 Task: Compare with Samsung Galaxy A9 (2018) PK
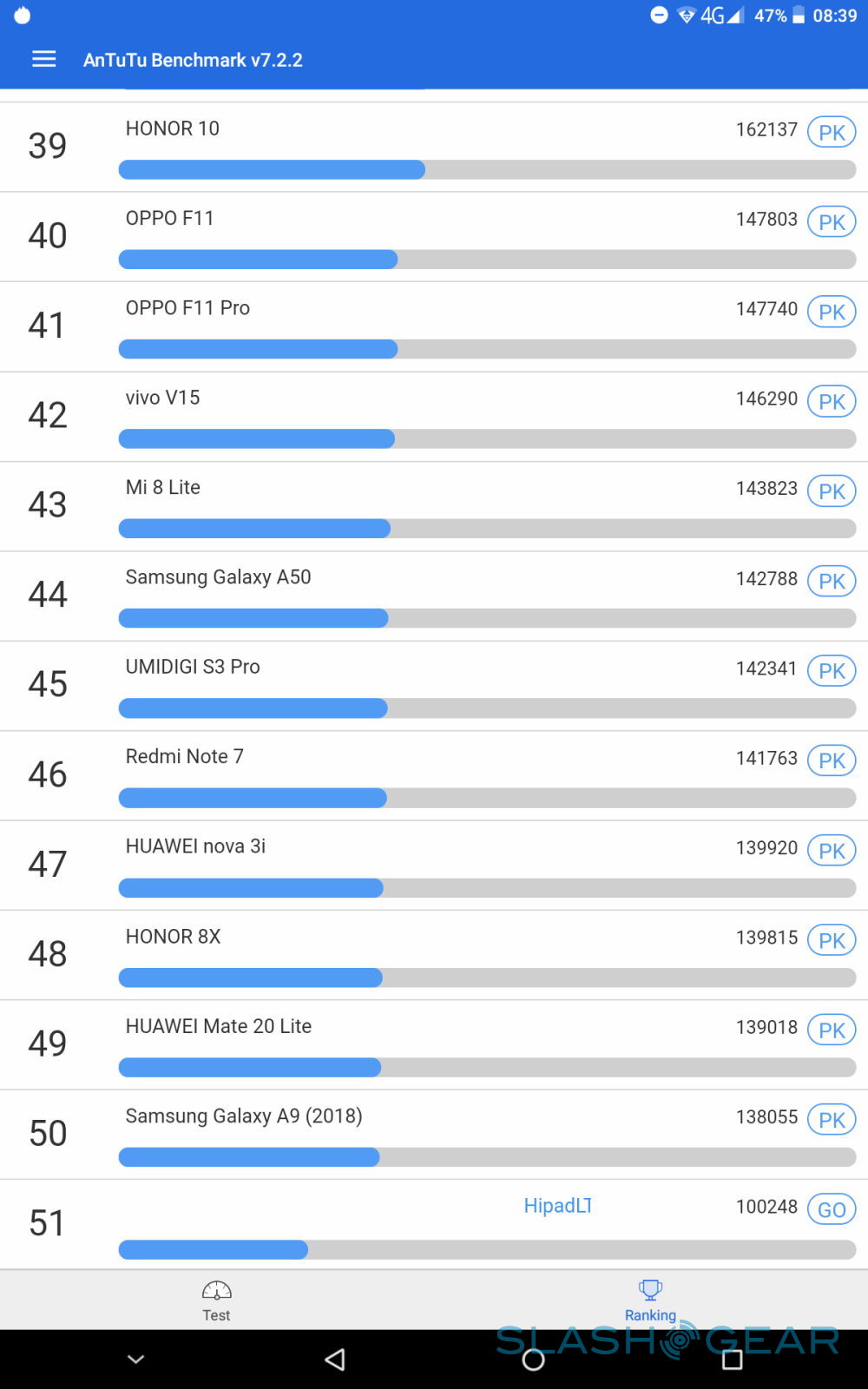coord(831,1120)
